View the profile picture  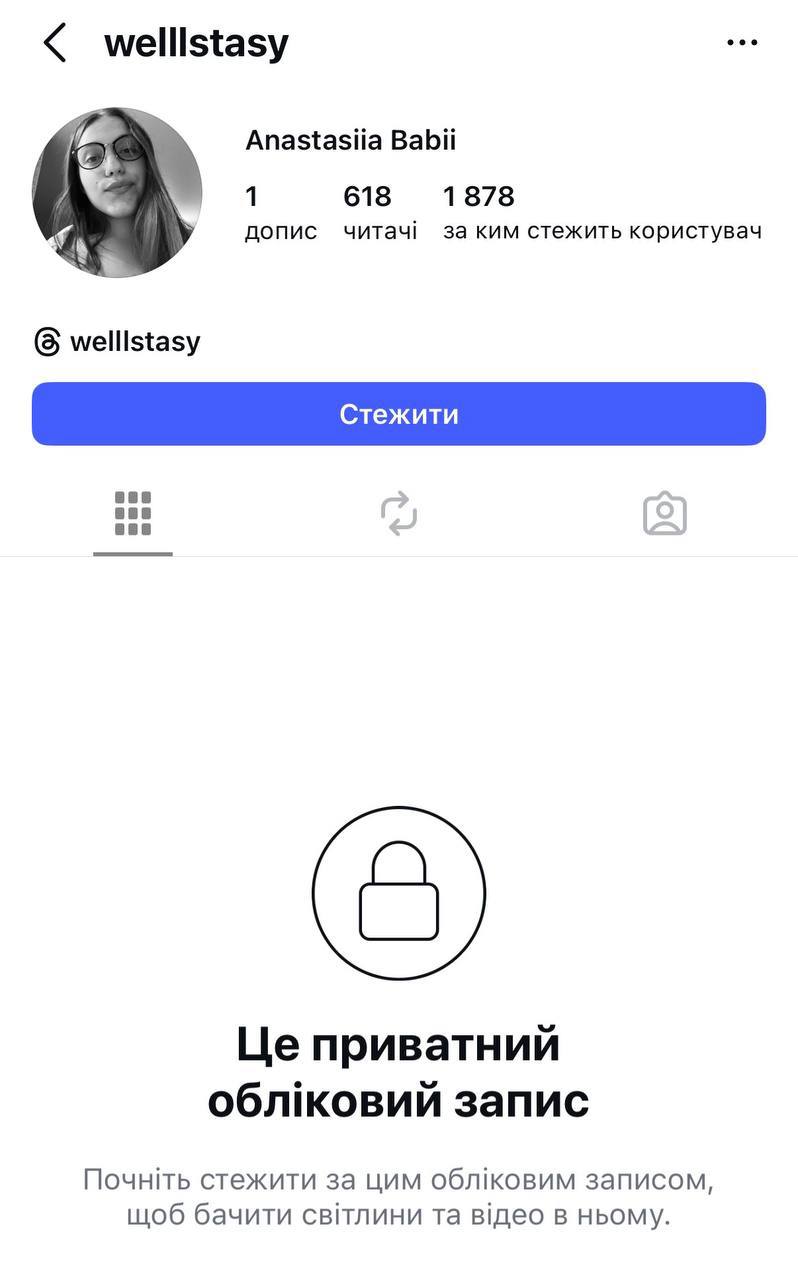tap(117, 192)
